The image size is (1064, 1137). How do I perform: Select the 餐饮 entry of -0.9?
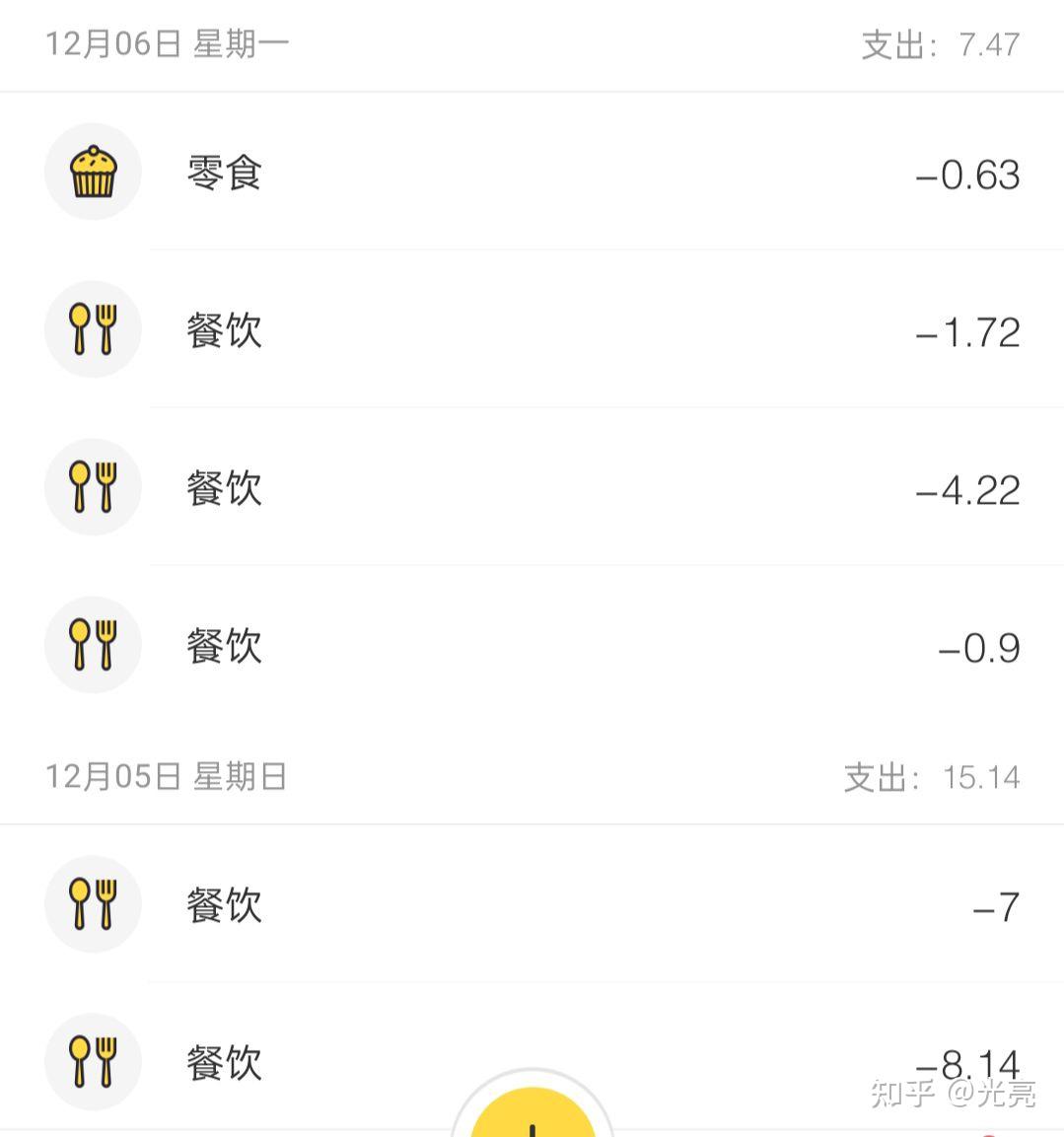coord(532,645)
